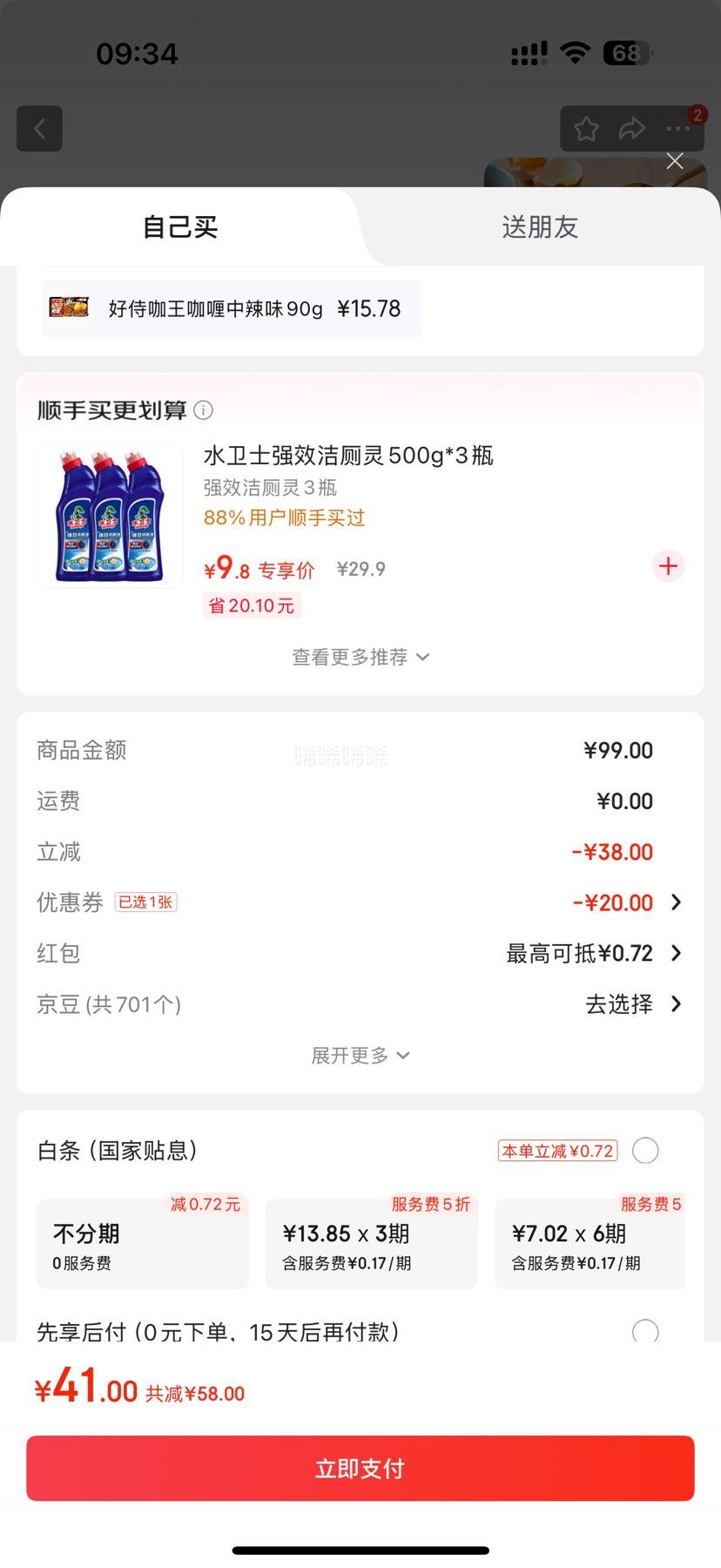Choose ¥13.85 x 3期 installment plan
This screenshot has height=1568, width=721.
click(x=372, y=1243)
